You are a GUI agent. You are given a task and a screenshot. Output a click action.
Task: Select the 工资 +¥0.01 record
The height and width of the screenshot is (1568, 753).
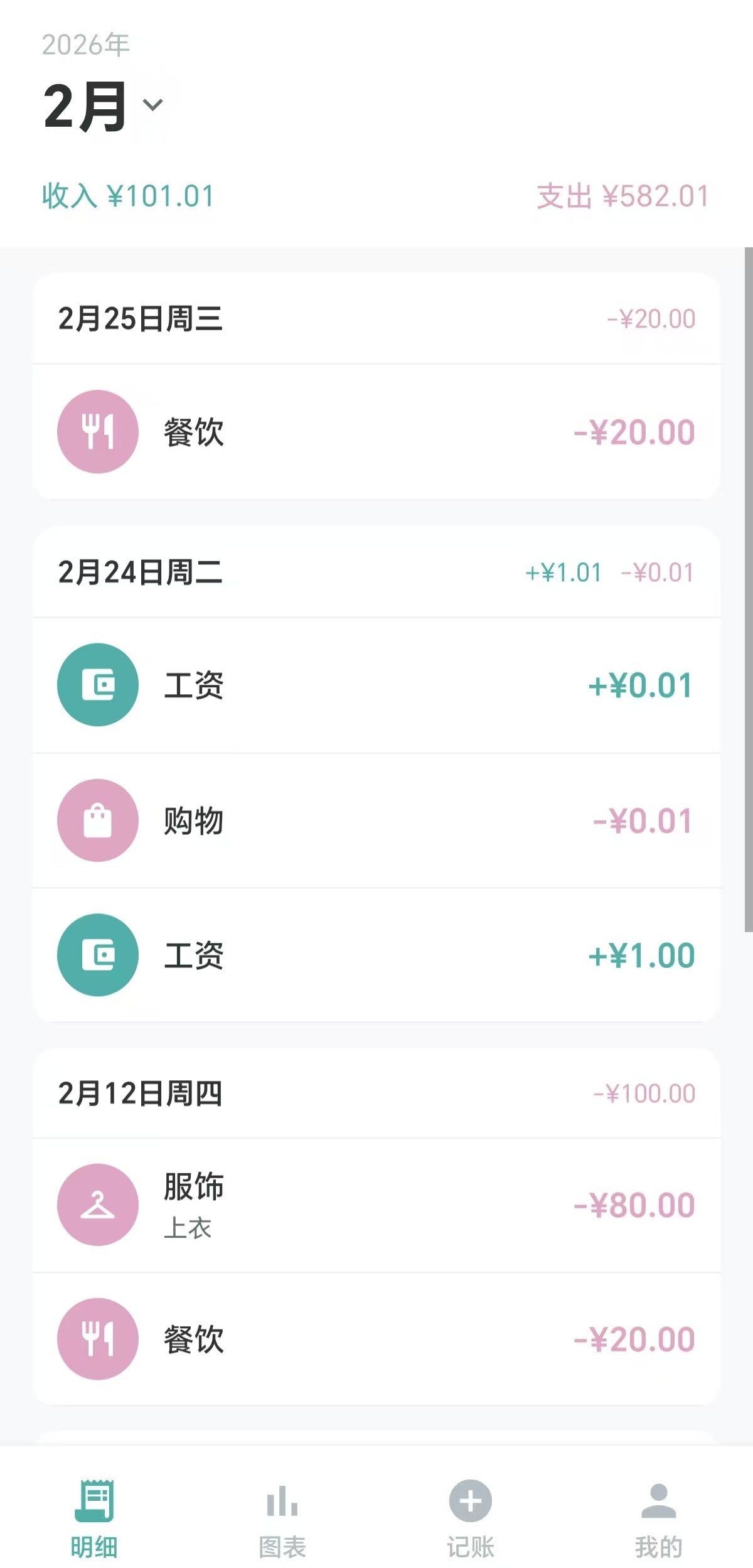(376, 685)
